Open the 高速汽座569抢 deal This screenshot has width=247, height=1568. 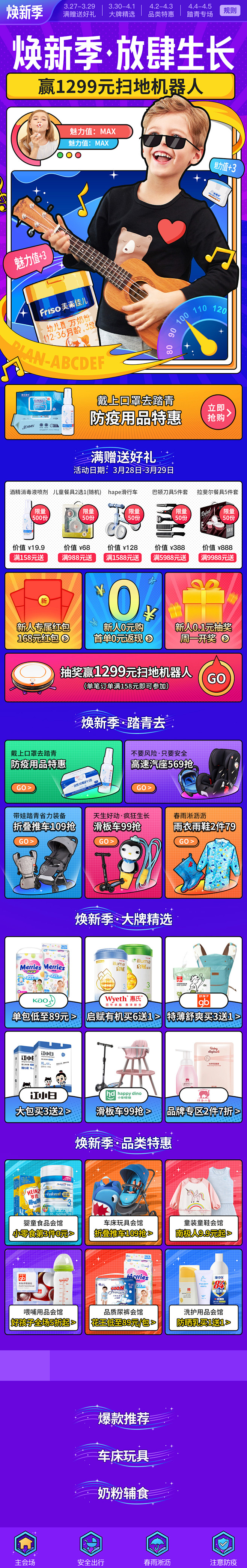tap(183, 772)
